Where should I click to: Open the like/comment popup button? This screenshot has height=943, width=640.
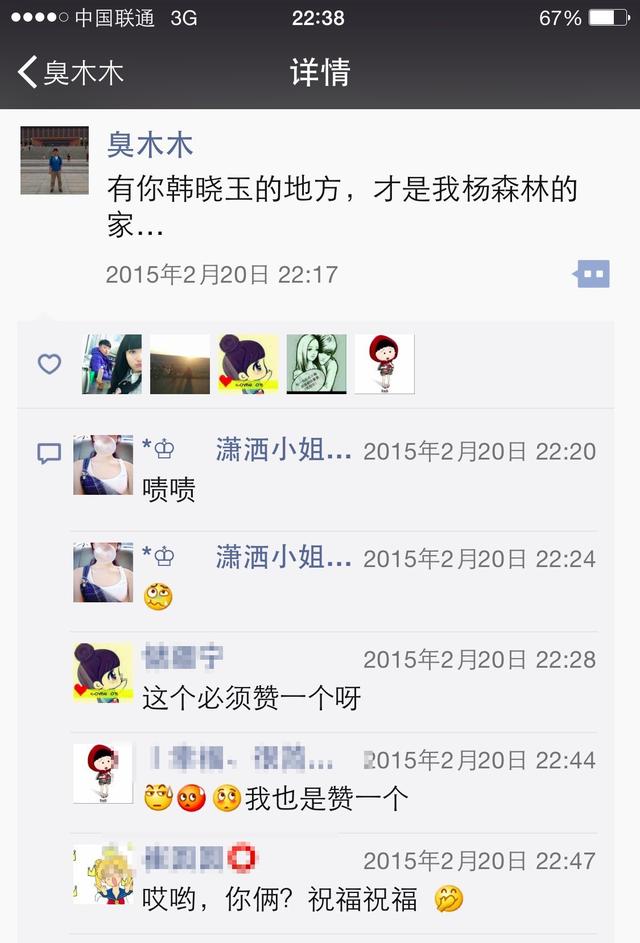[592, 273]
